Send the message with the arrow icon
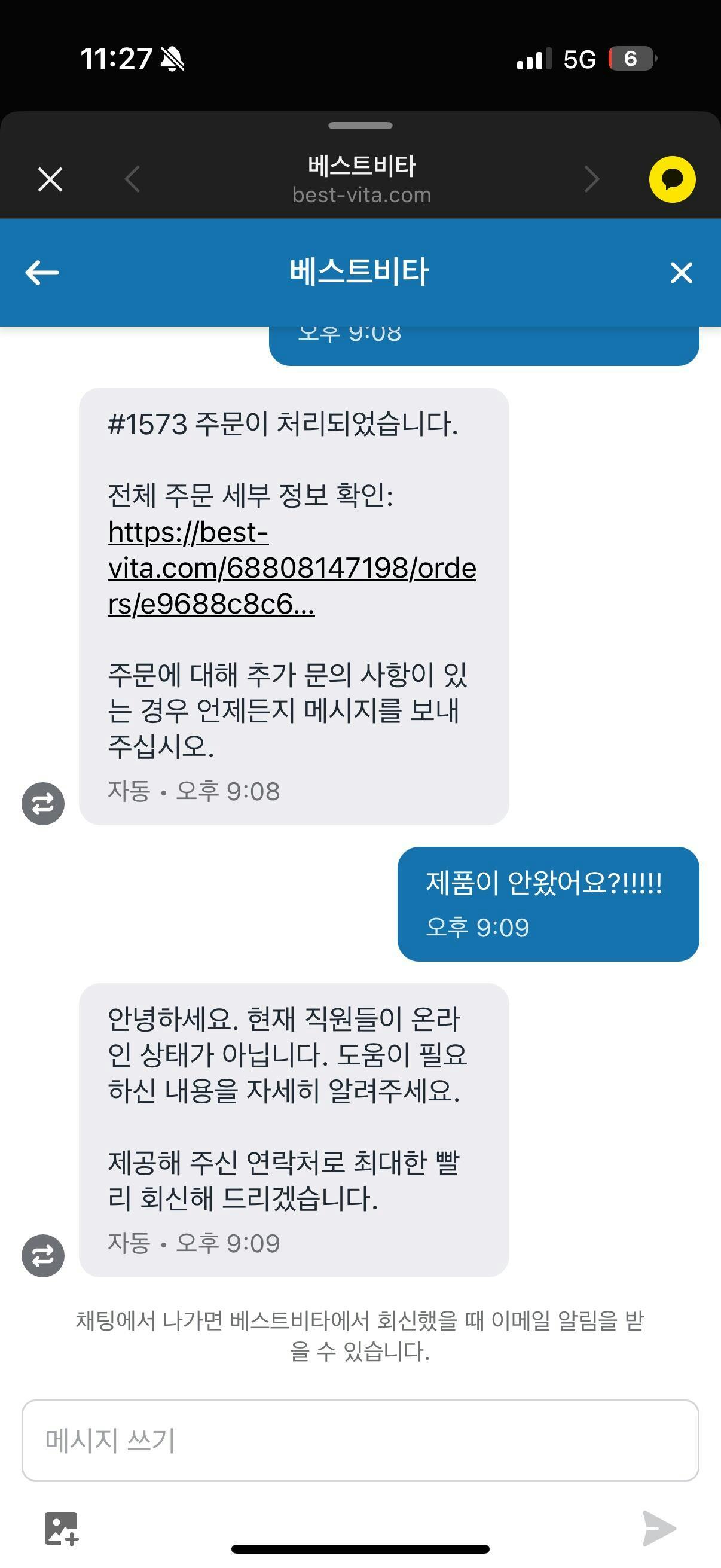Viewport: 721px width, 1568px height. pos(659,1528)
